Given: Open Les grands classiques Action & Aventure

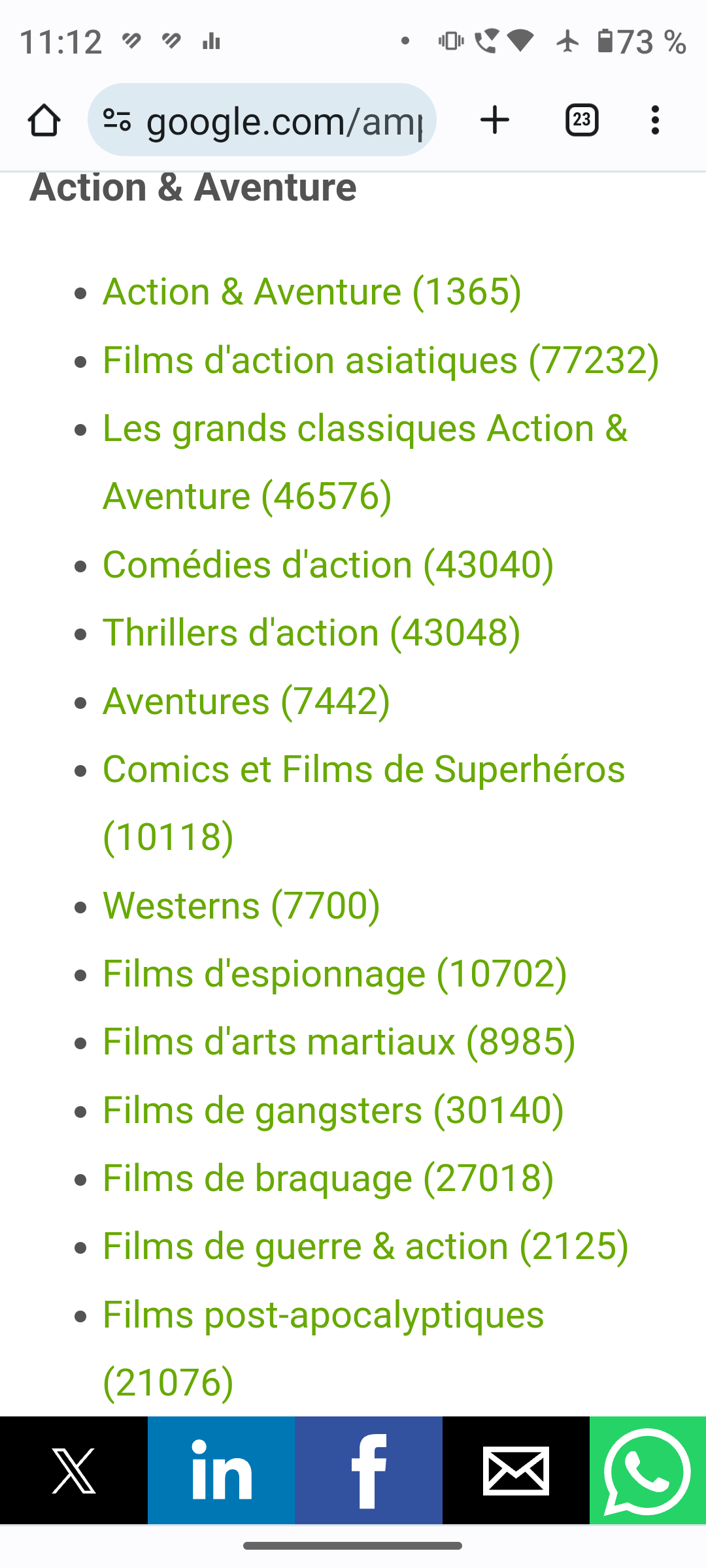Looking at the screenshot, I should point(365,429).
